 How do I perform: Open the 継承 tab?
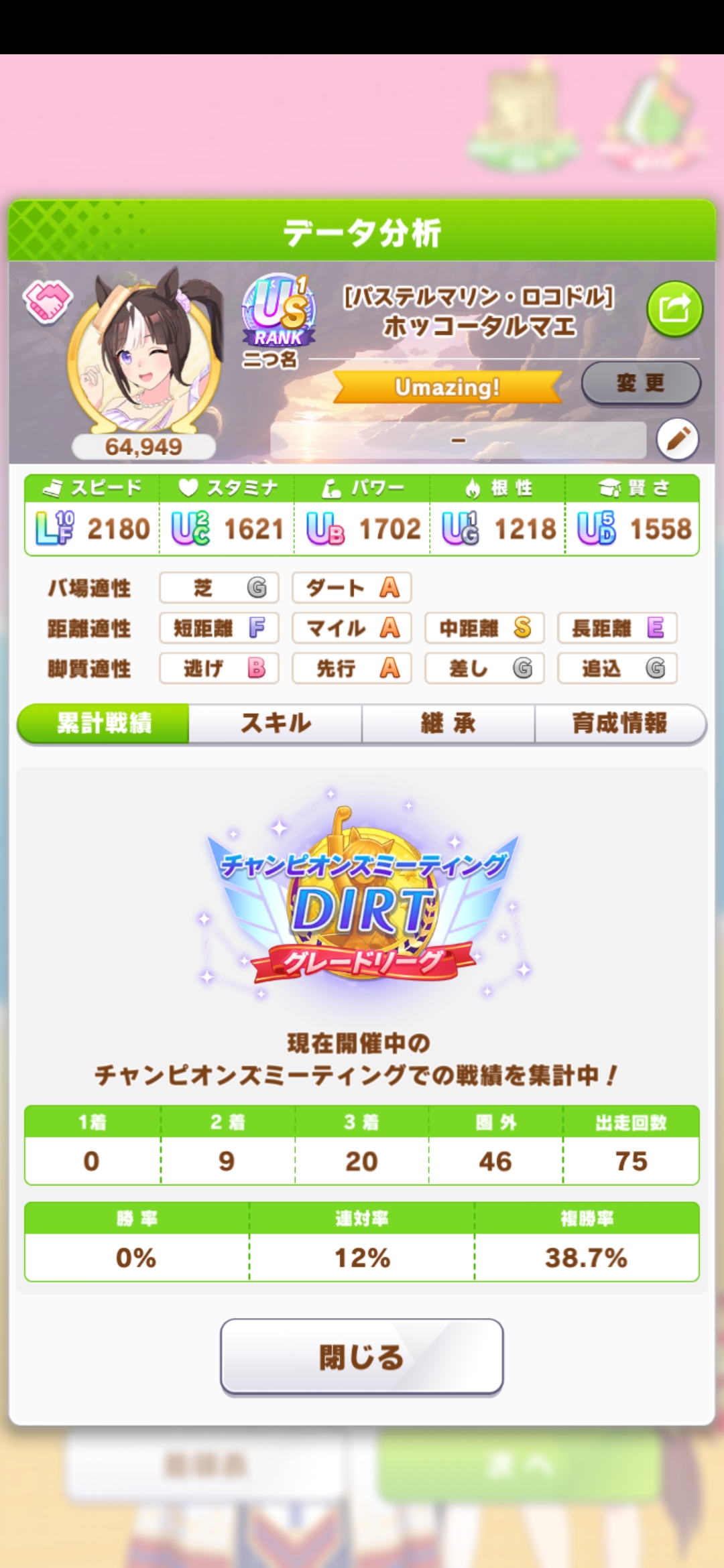click(448, 723)
